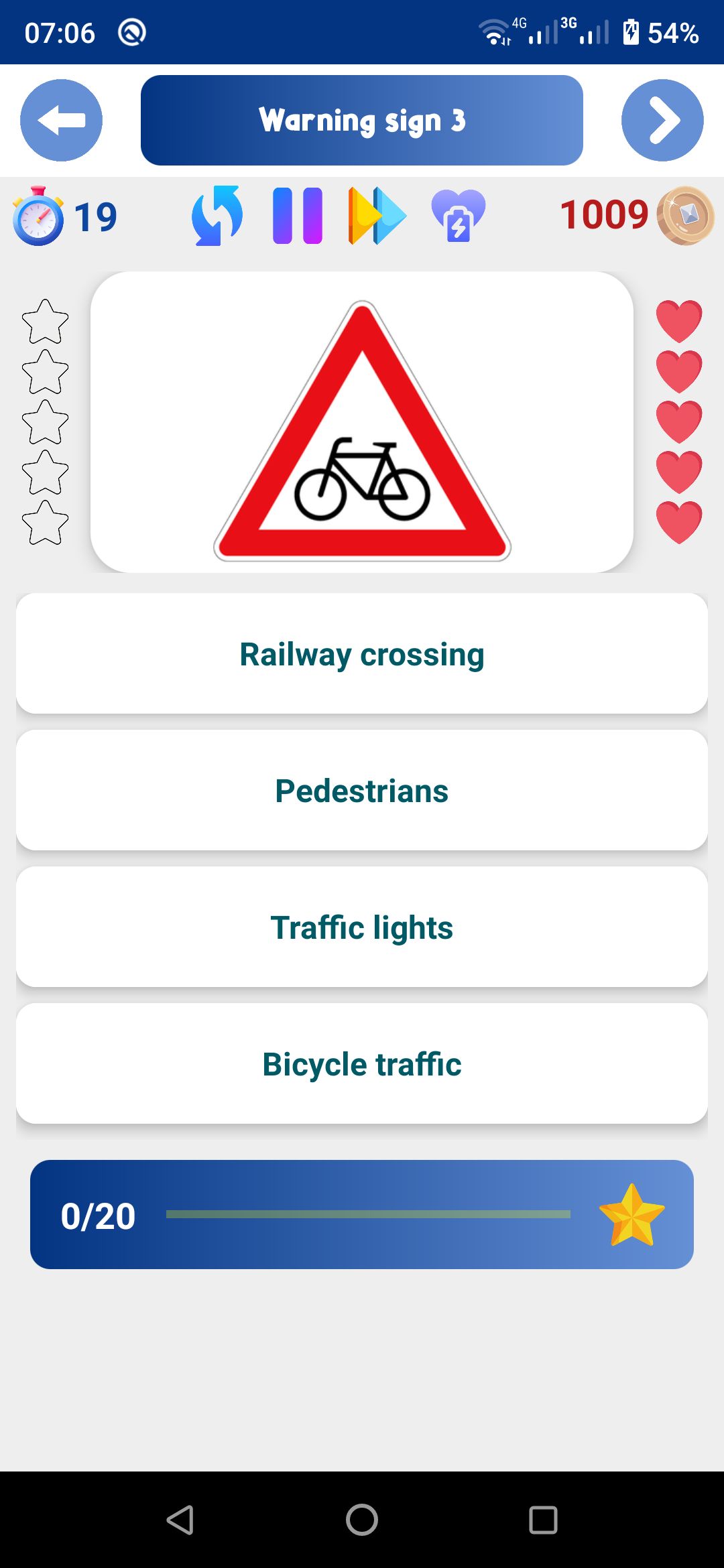Advance to the next level with the chevron

[662, 121]
